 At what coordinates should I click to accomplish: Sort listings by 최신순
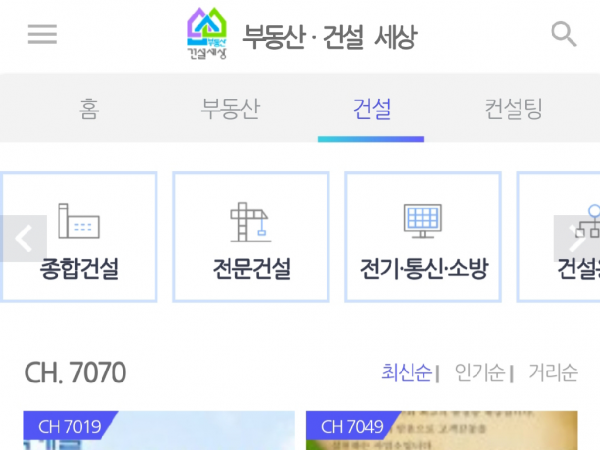click(406, 374)
